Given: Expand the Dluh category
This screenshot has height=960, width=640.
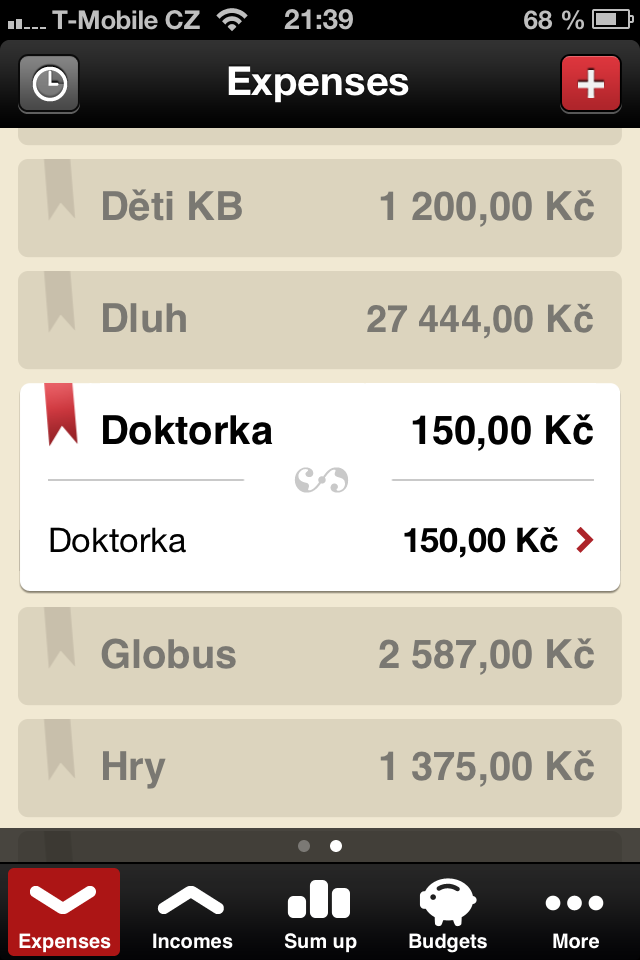Looking at the screenshot, I should click(320, 320).
